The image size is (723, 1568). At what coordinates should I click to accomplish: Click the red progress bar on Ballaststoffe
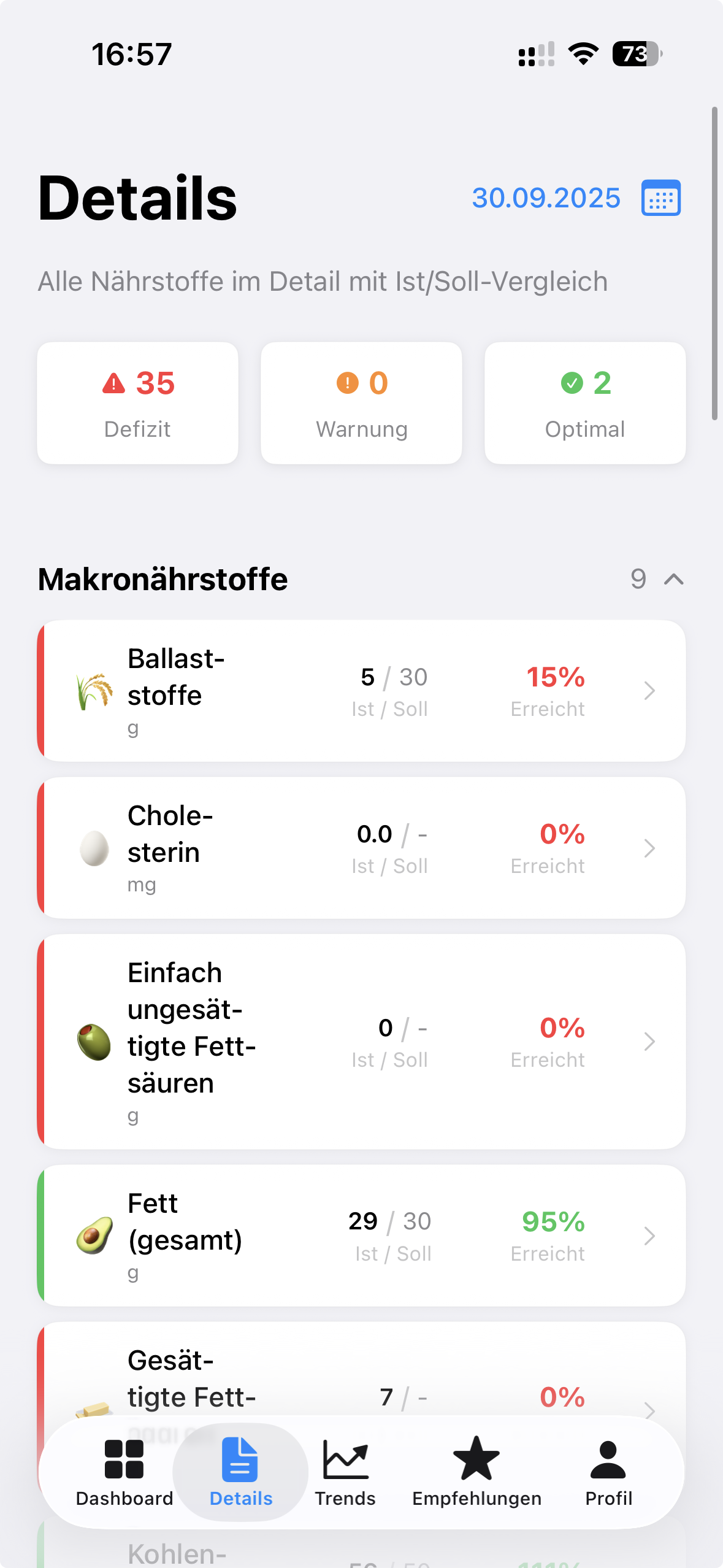tap(43, 691)
